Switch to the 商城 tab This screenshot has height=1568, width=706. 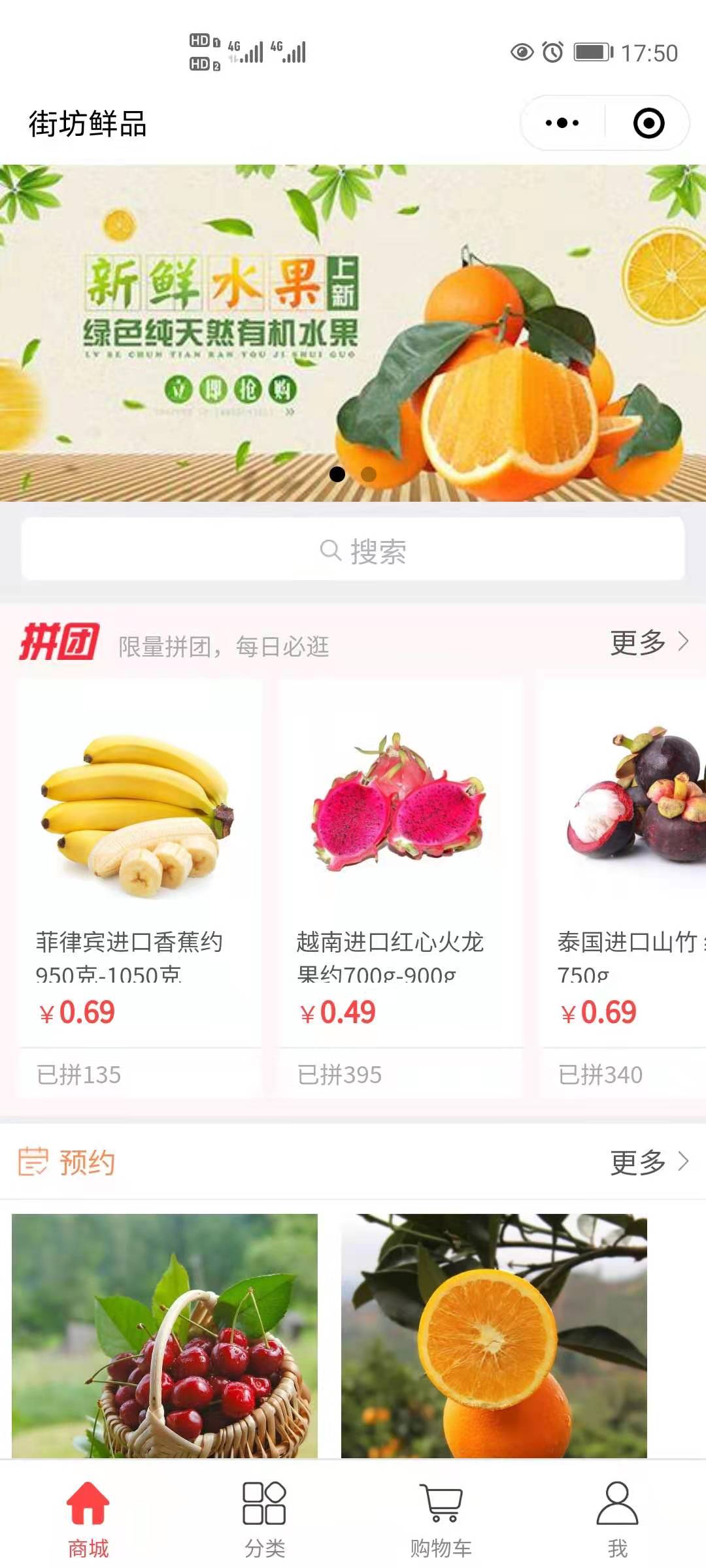click(88, 1519)
